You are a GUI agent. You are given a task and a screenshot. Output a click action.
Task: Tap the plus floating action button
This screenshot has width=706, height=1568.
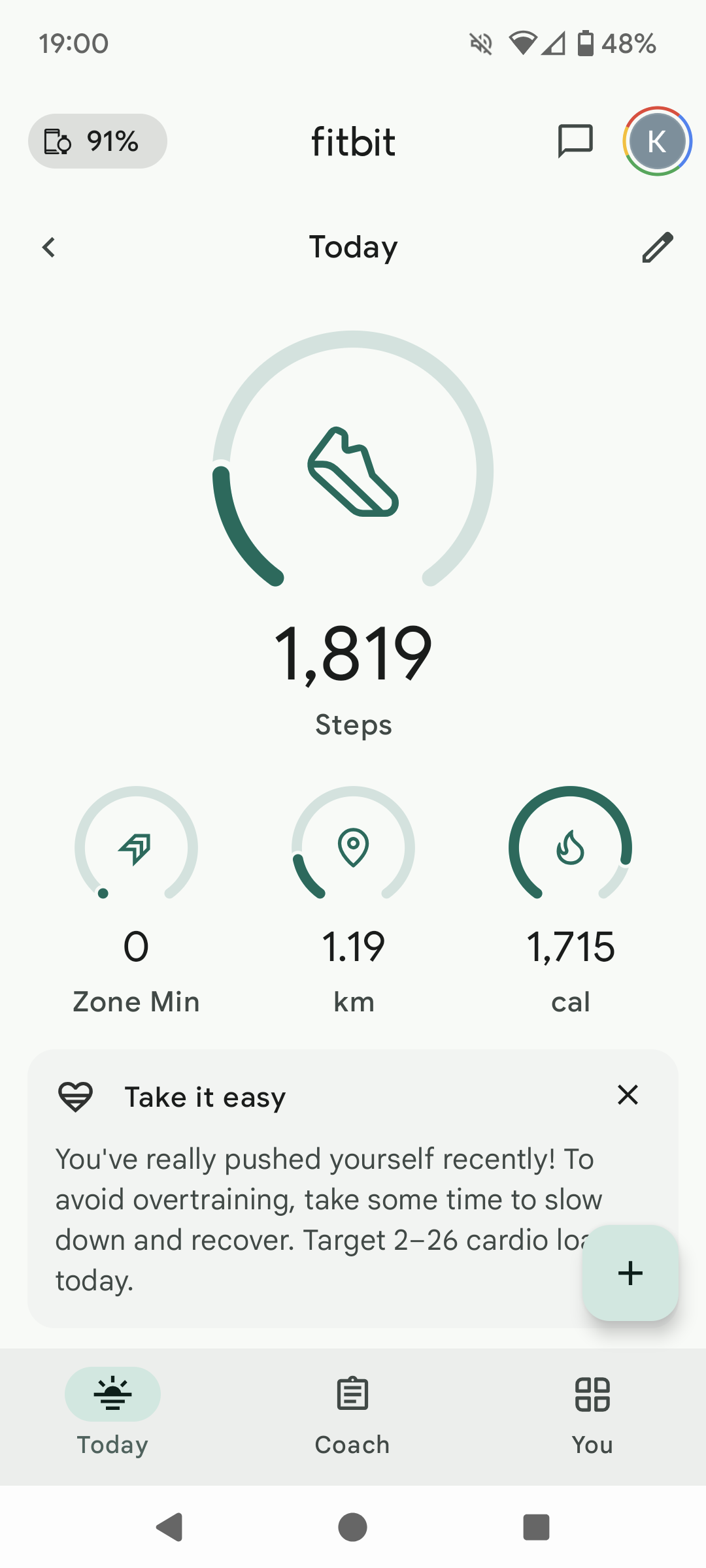click(x=630, y=1273)
